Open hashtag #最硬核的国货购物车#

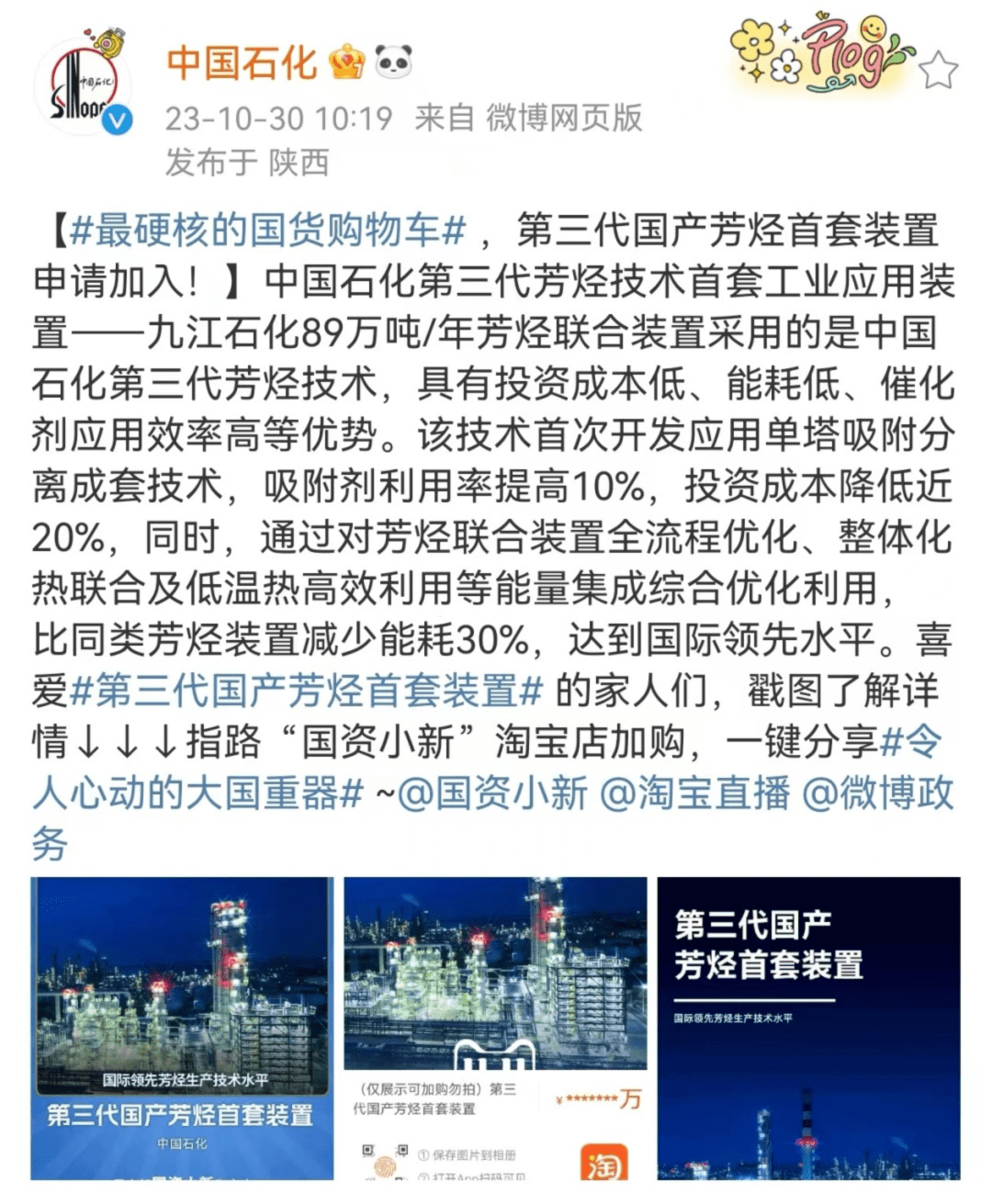[268, 230]
